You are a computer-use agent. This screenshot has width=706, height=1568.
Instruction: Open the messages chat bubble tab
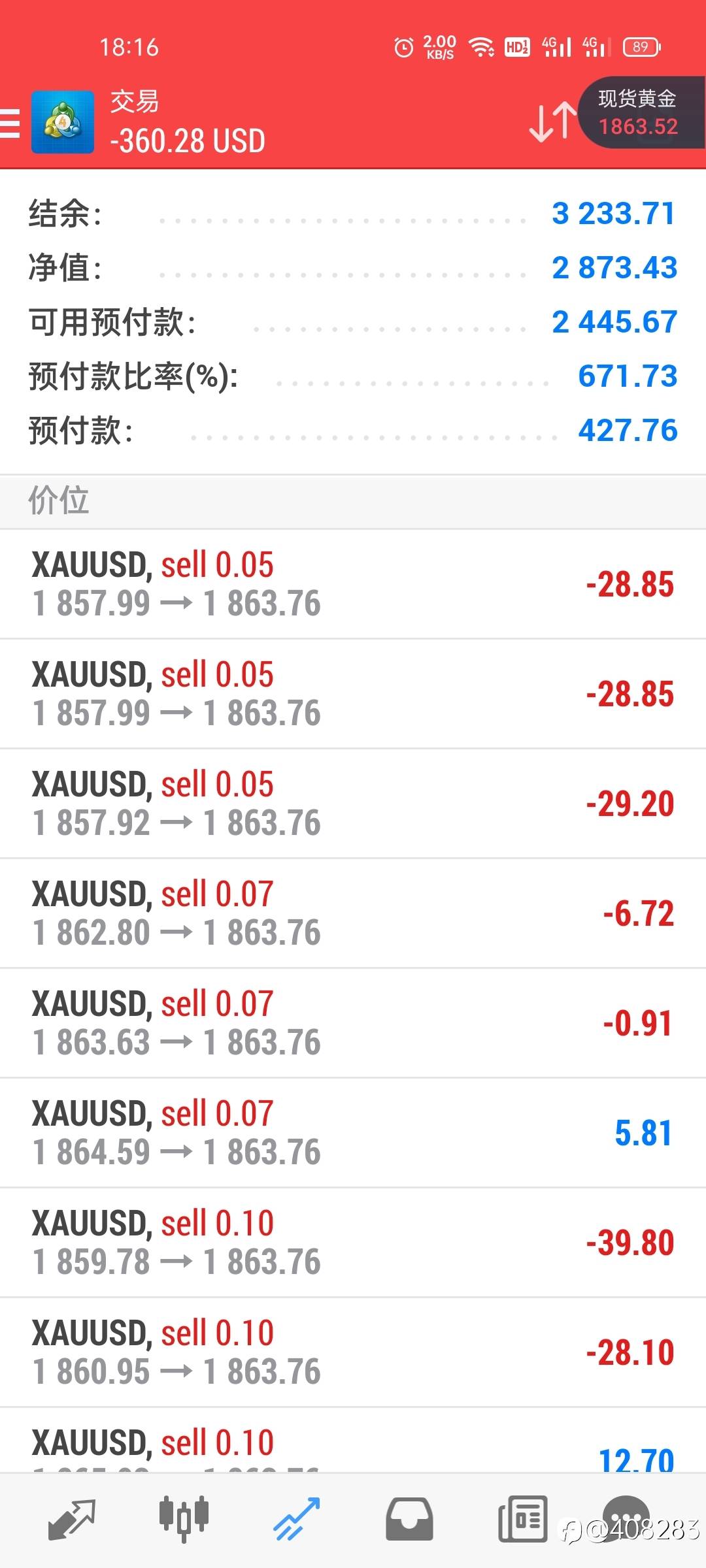click(x=626, y=1517)
